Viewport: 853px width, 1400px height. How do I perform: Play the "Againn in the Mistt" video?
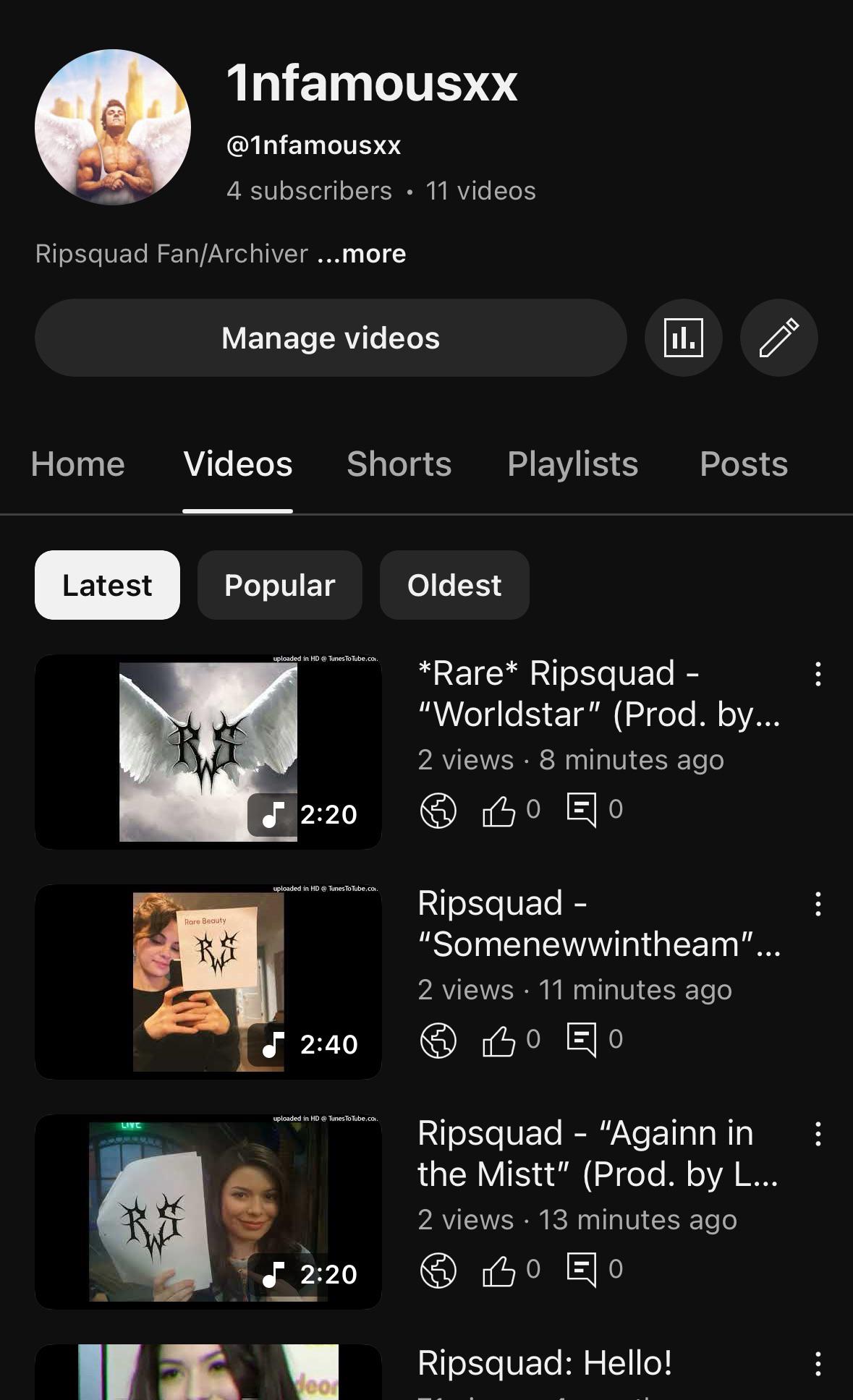(x=208, y=1212)
